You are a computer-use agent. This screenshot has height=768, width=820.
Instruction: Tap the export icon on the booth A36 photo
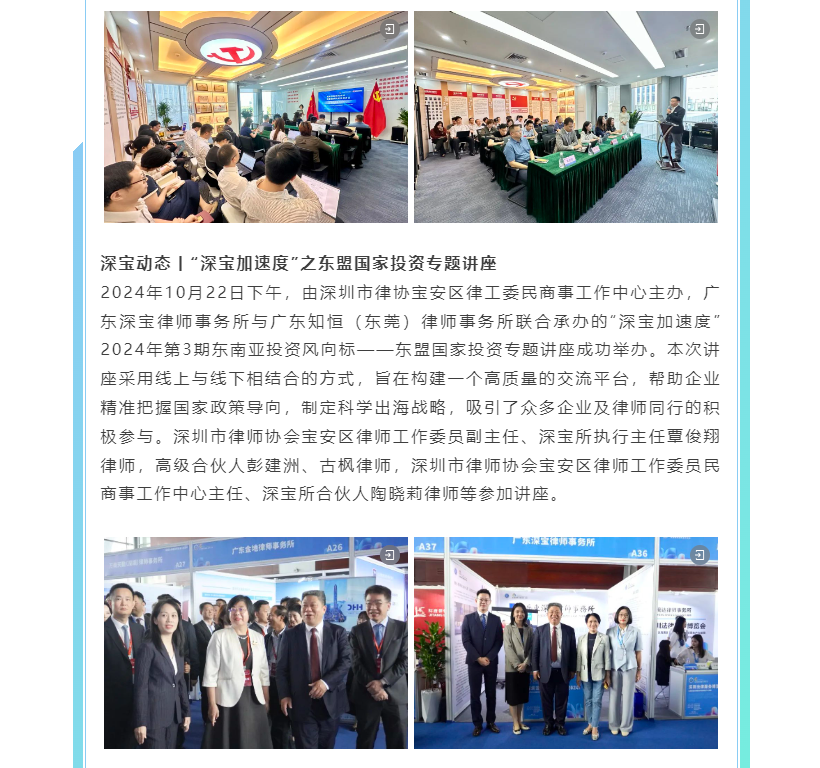700,554
